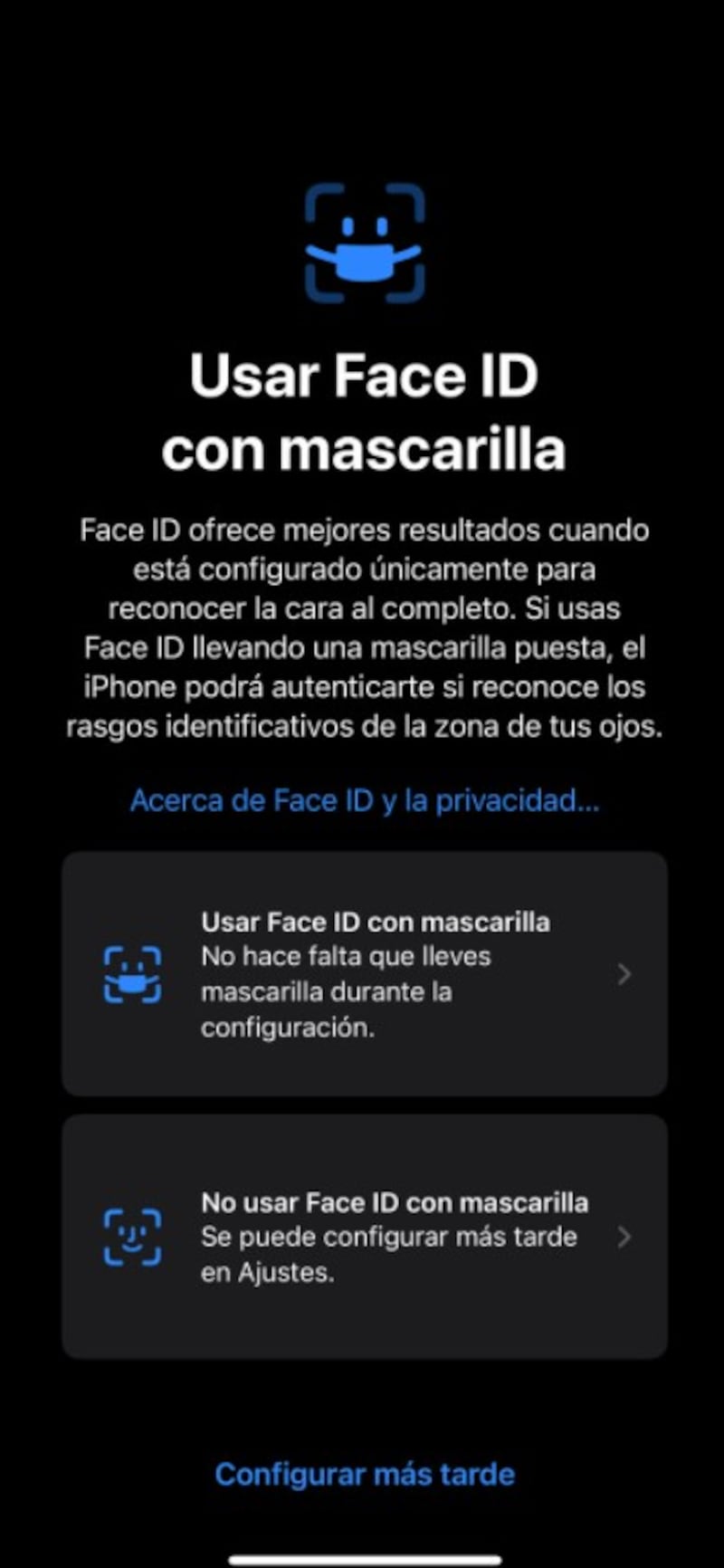
Task: Tap Configurar más tarde
Action: click(x=364, y=1474)
